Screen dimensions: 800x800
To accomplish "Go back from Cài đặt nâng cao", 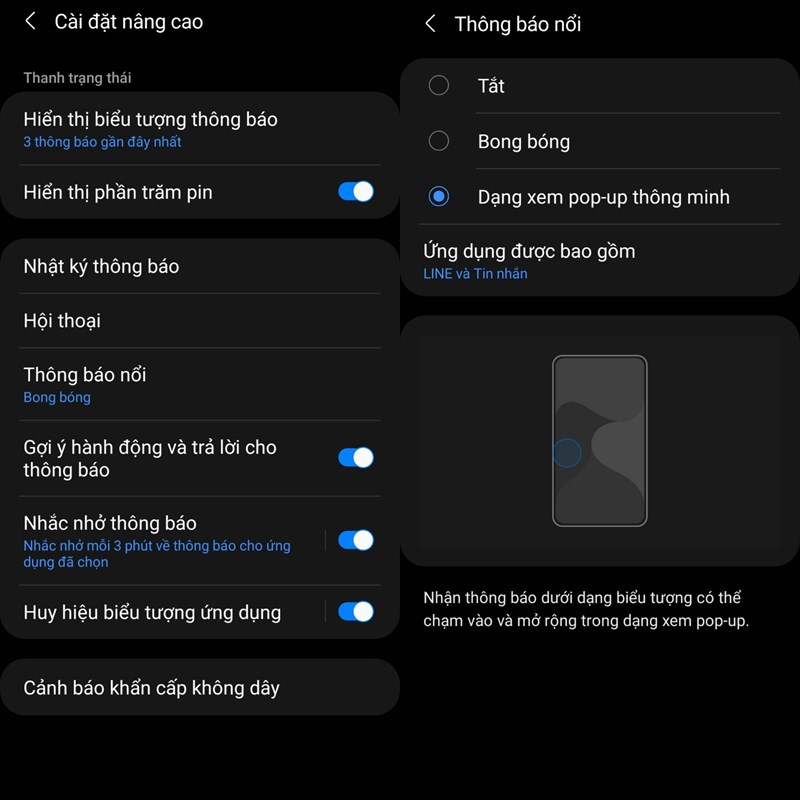I will tap(31, 21).
